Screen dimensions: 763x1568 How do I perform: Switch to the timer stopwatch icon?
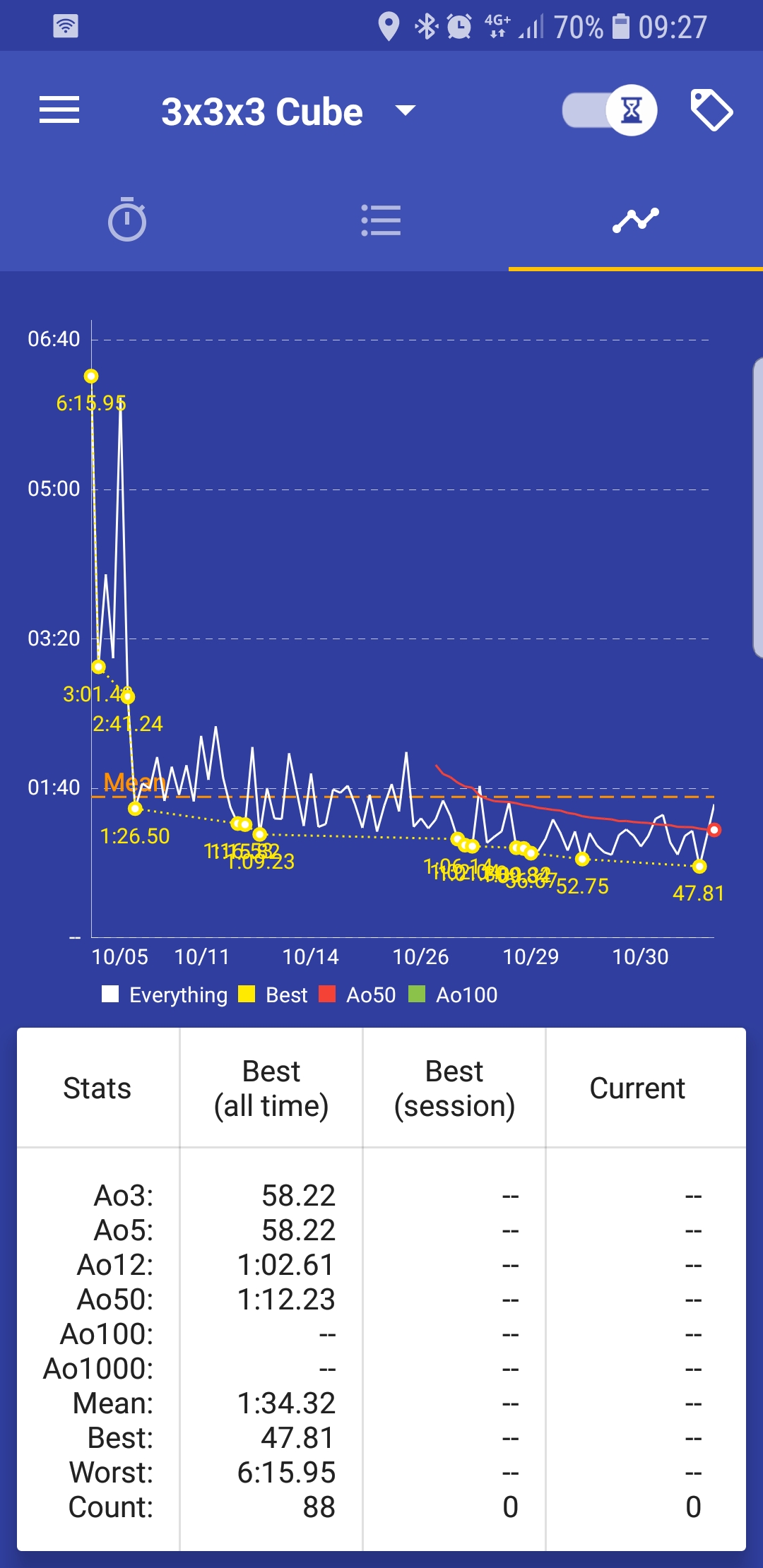[x=129, y=220]
